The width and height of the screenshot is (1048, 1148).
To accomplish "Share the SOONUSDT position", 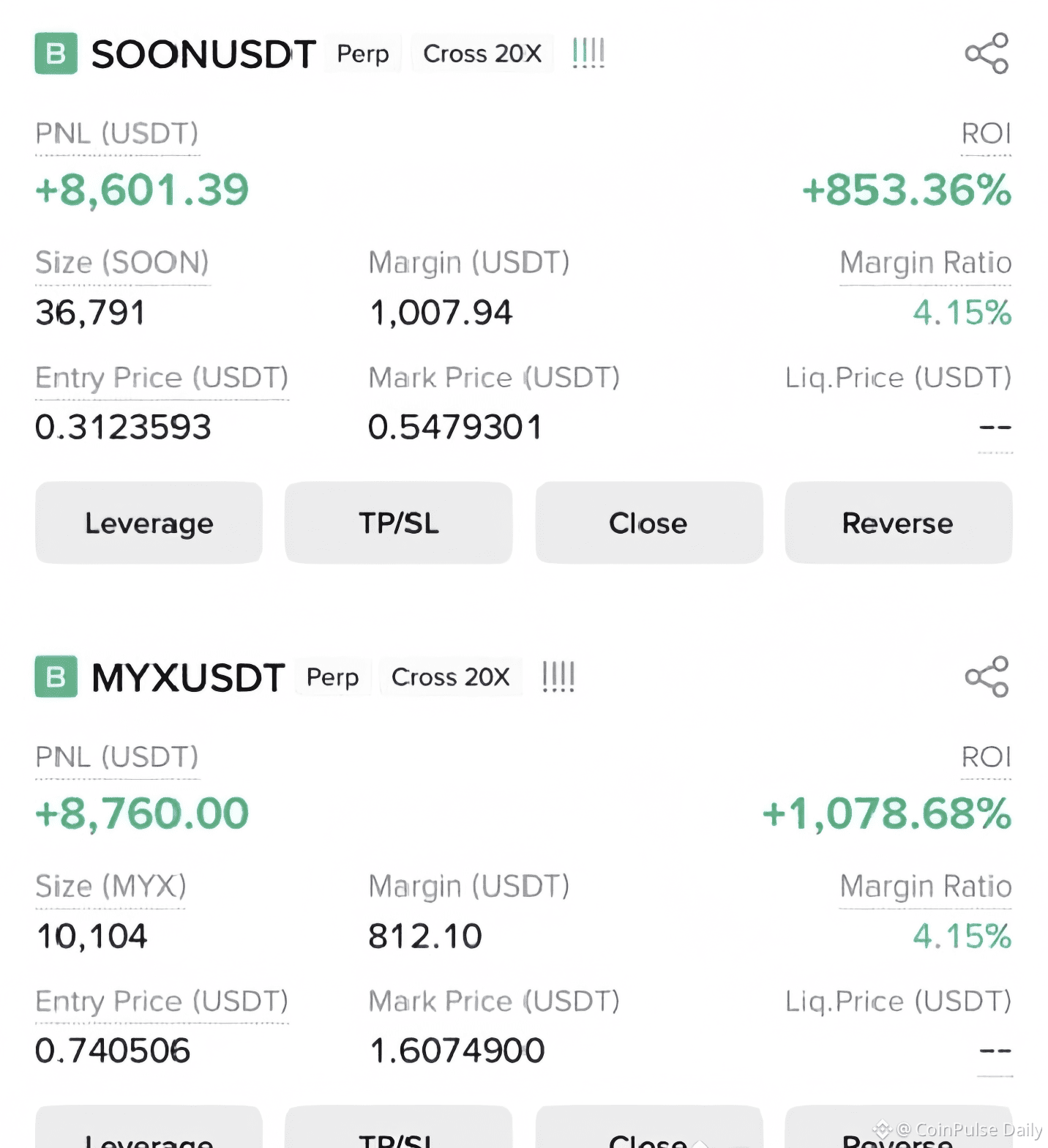I will coord(987,53).
